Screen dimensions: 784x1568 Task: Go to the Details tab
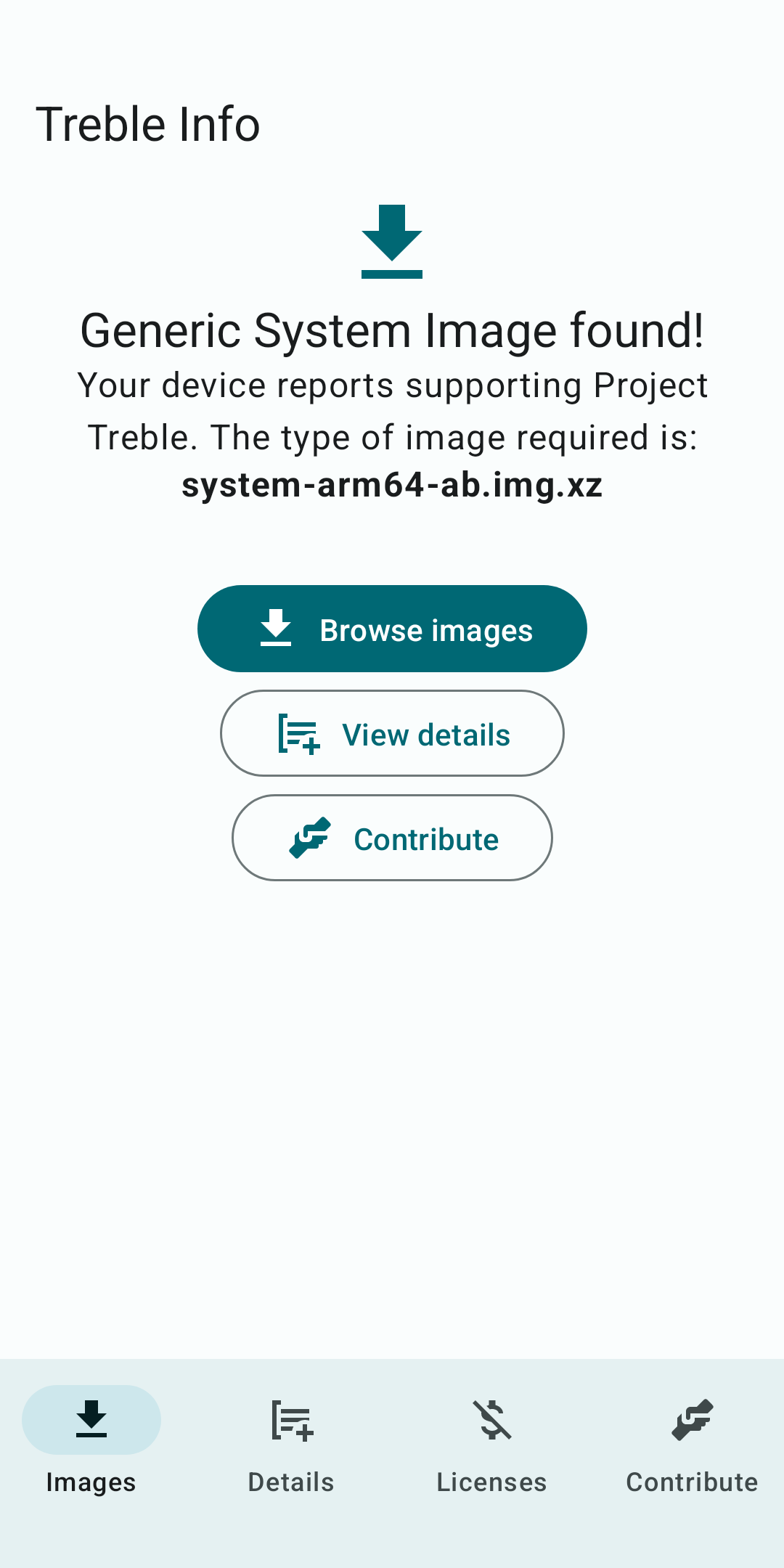click(291, 1440)
